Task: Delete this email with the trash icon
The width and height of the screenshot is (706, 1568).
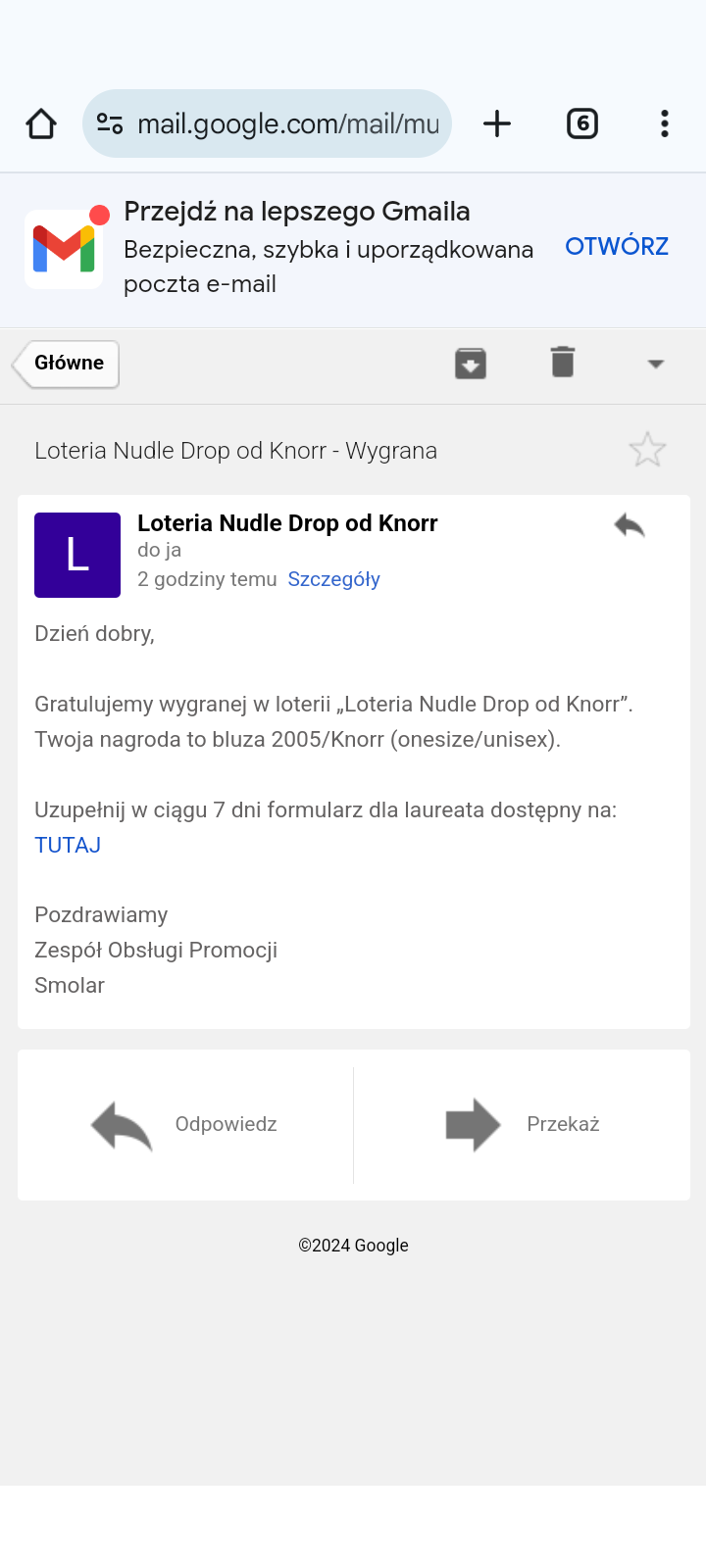Action: pos(563,363)
